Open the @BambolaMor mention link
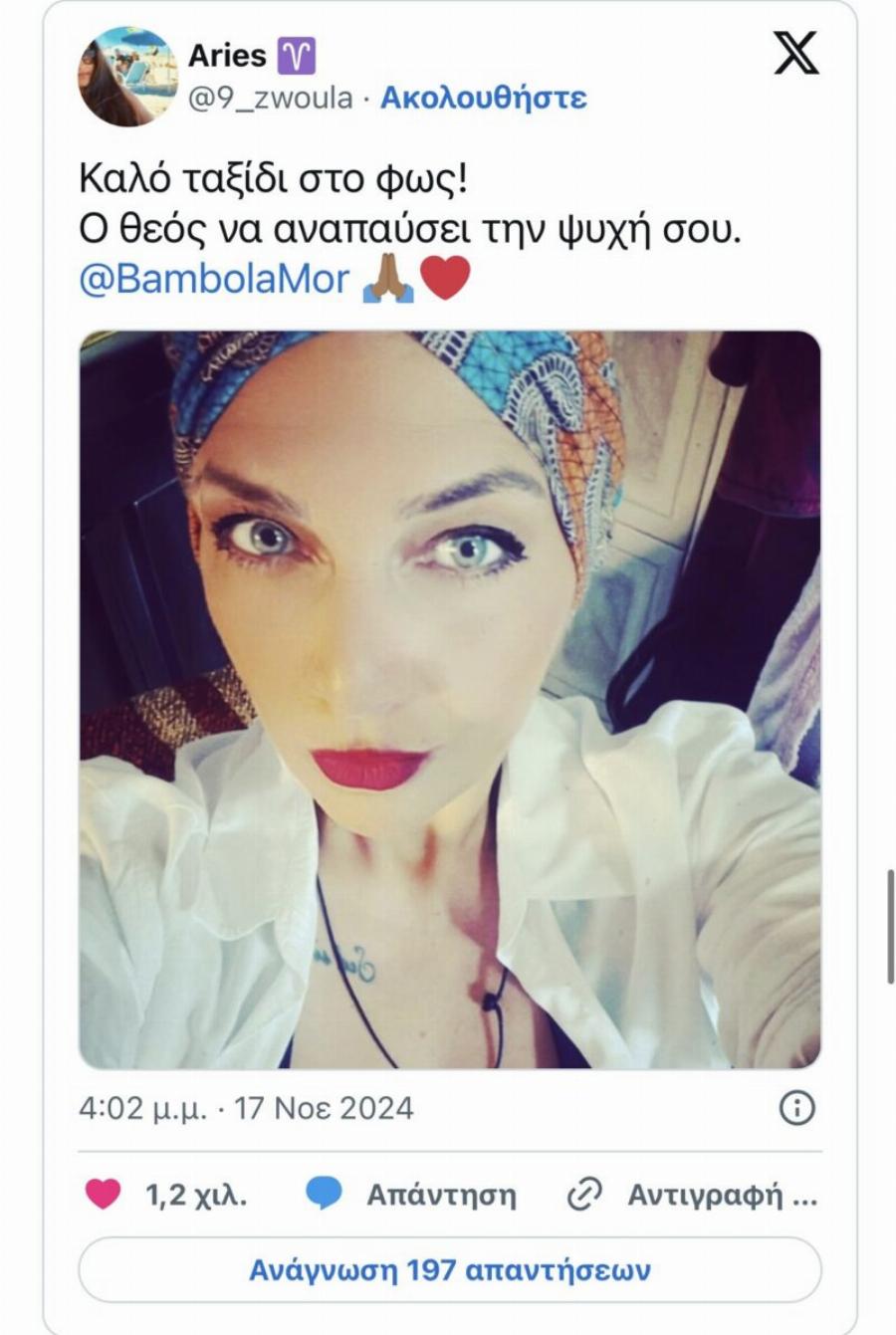The height and width of the screenshot is (1335, 896). pos(214,279)
